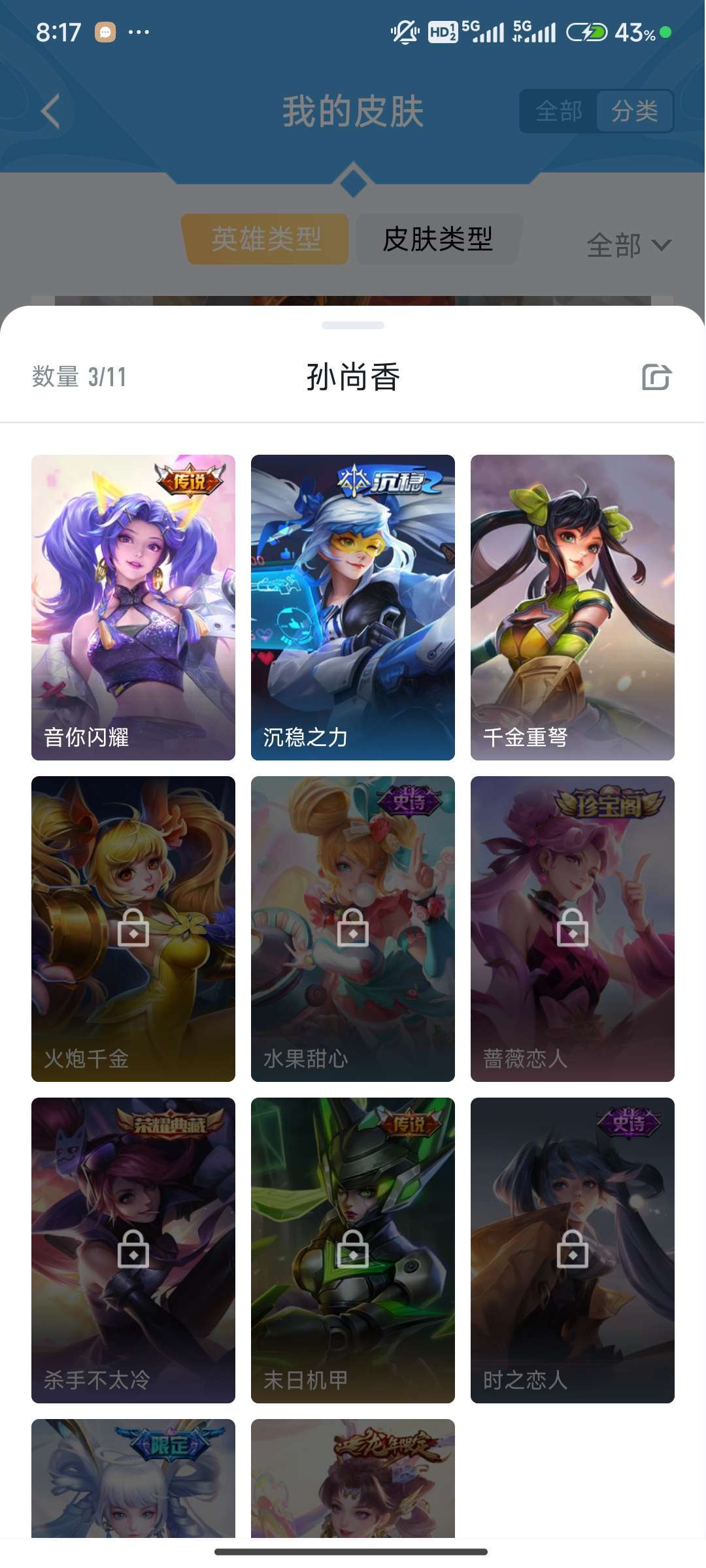Select the 皮肤类型 tab
Viewport: 706px width, 1568px height.
[x=438, y=239]
